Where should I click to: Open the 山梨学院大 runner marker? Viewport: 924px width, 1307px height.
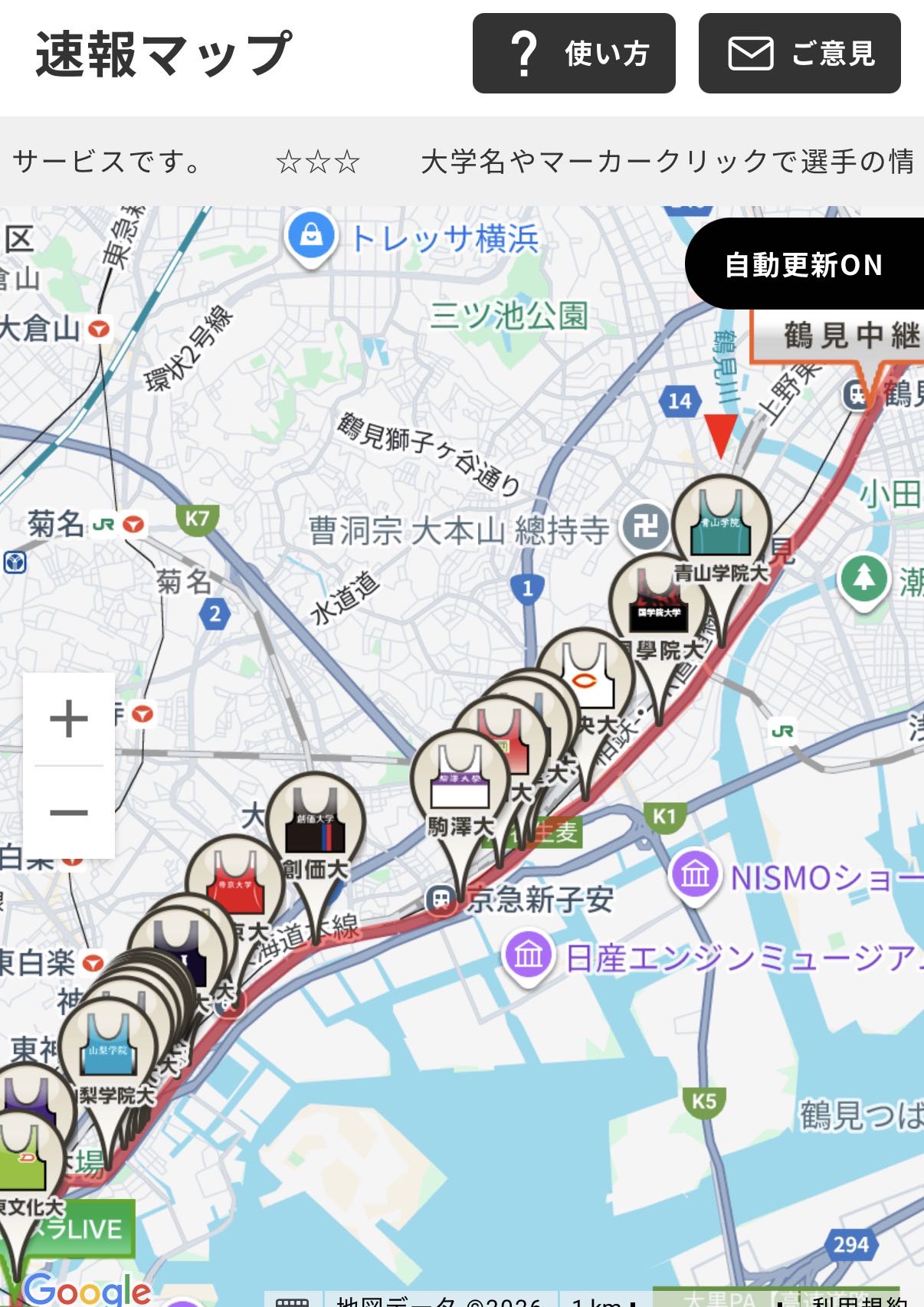click(109, 1050)
